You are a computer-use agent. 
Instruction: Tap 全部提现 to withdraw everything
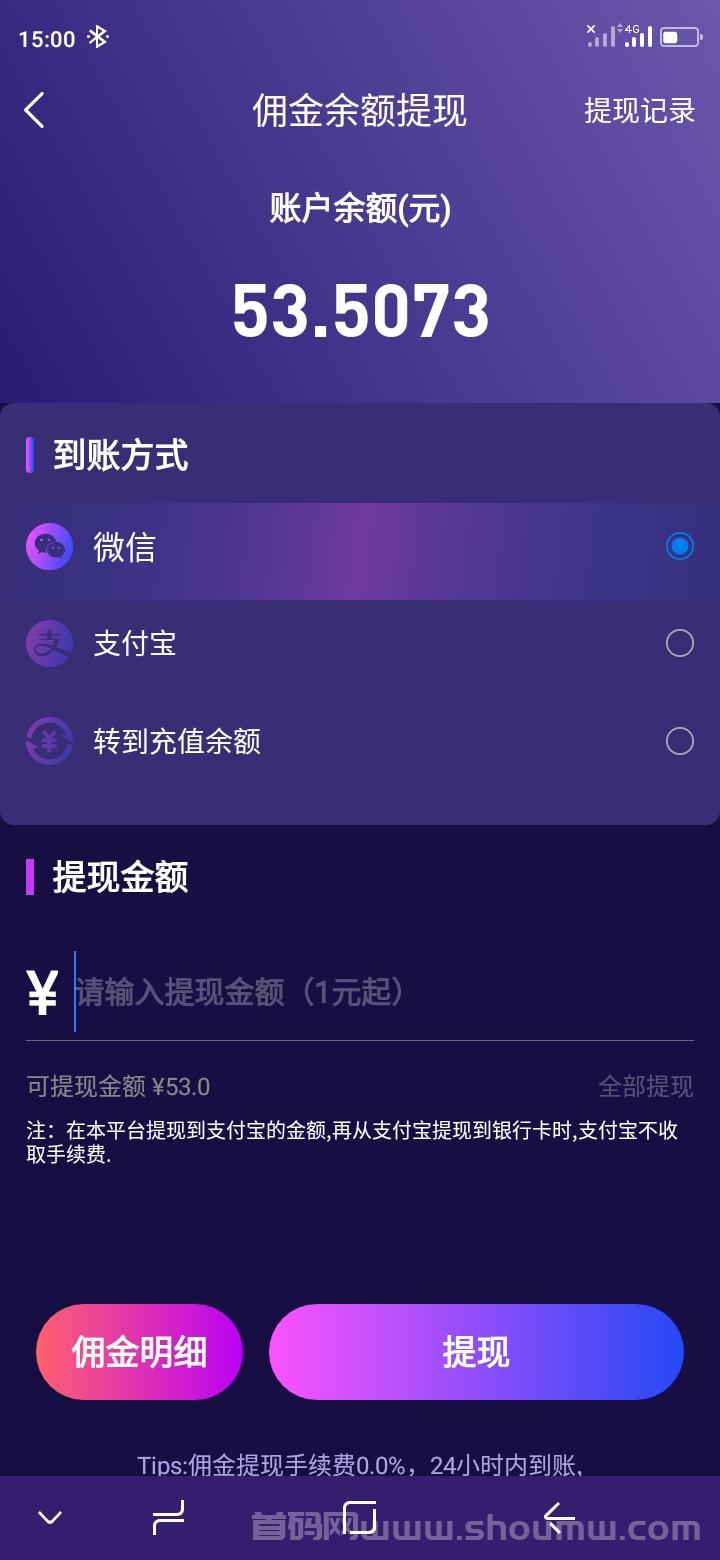[645, 1086]
